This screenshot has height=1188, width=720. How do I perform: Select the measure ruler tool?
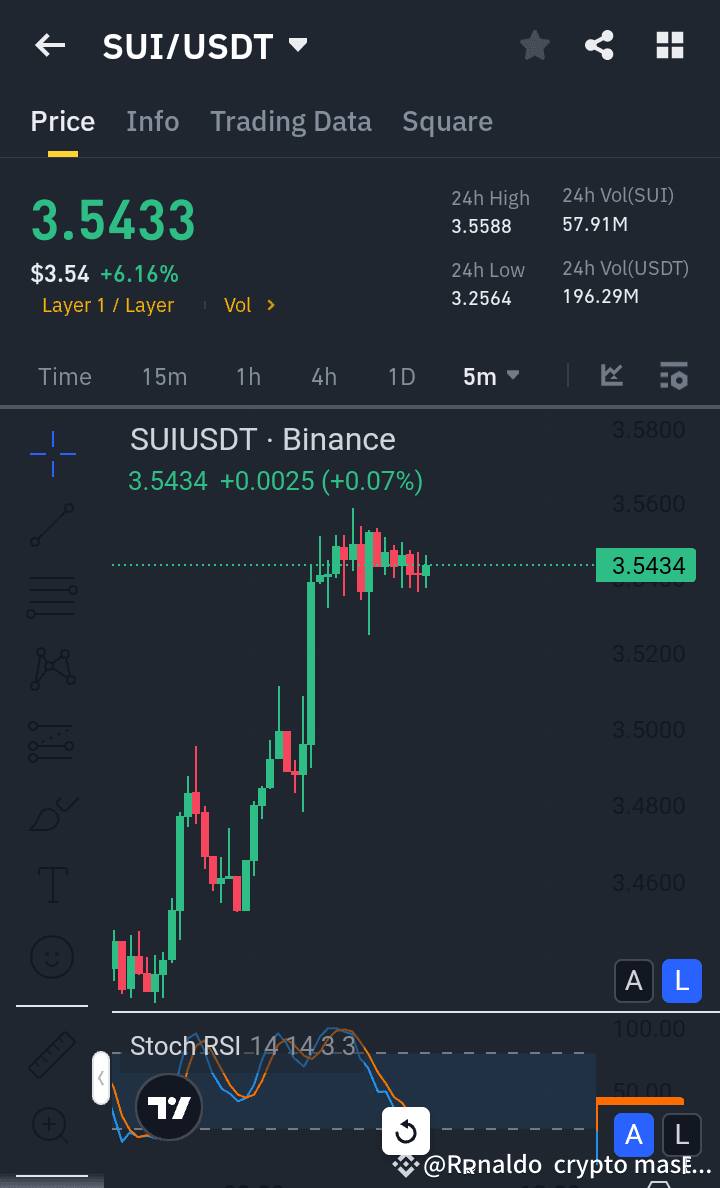point(51,1053)
